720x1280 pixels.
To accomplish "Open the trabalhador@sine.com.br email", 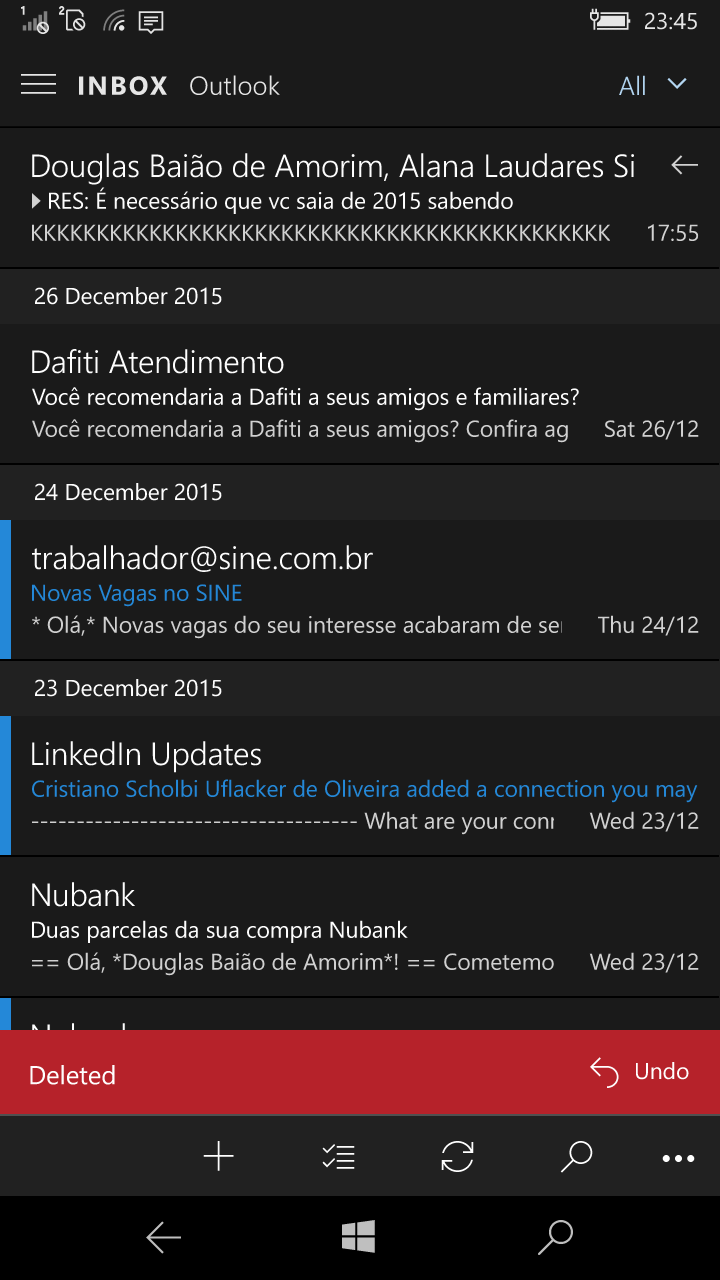I will click(360, 590).
